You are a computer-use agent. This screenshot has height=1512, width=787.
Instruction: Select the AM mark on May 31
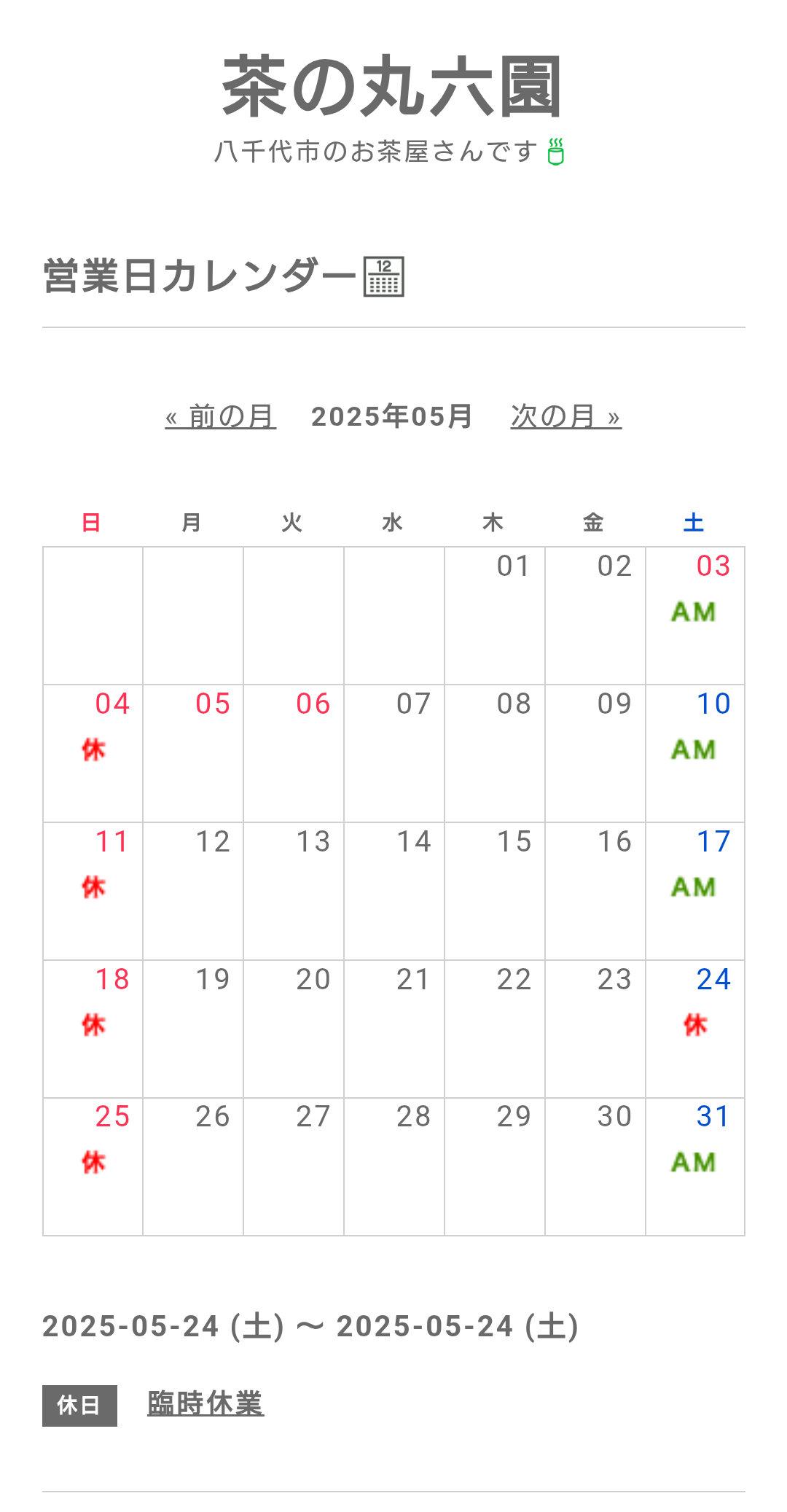[693, 1162]
